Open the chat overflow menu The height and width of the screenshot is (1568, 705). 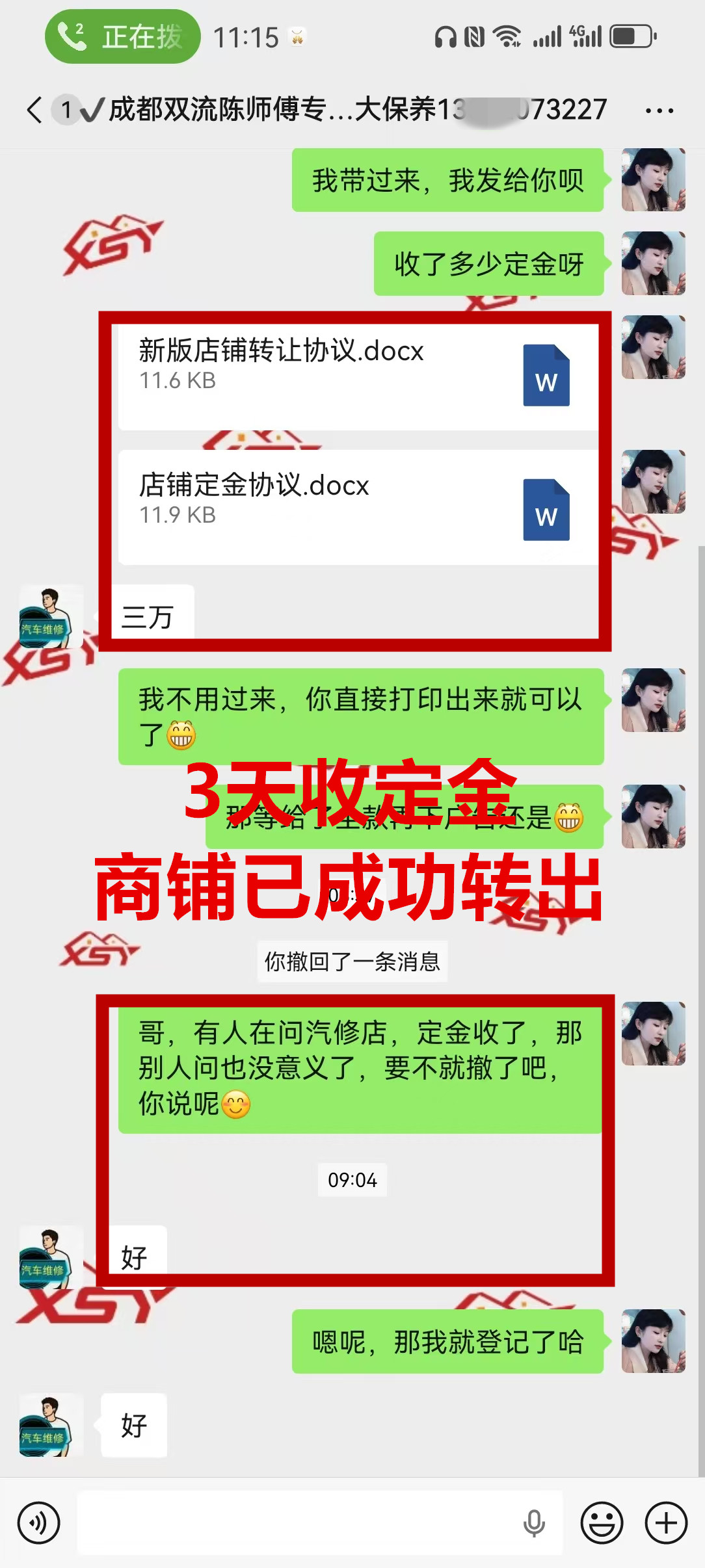coord(659,111)
